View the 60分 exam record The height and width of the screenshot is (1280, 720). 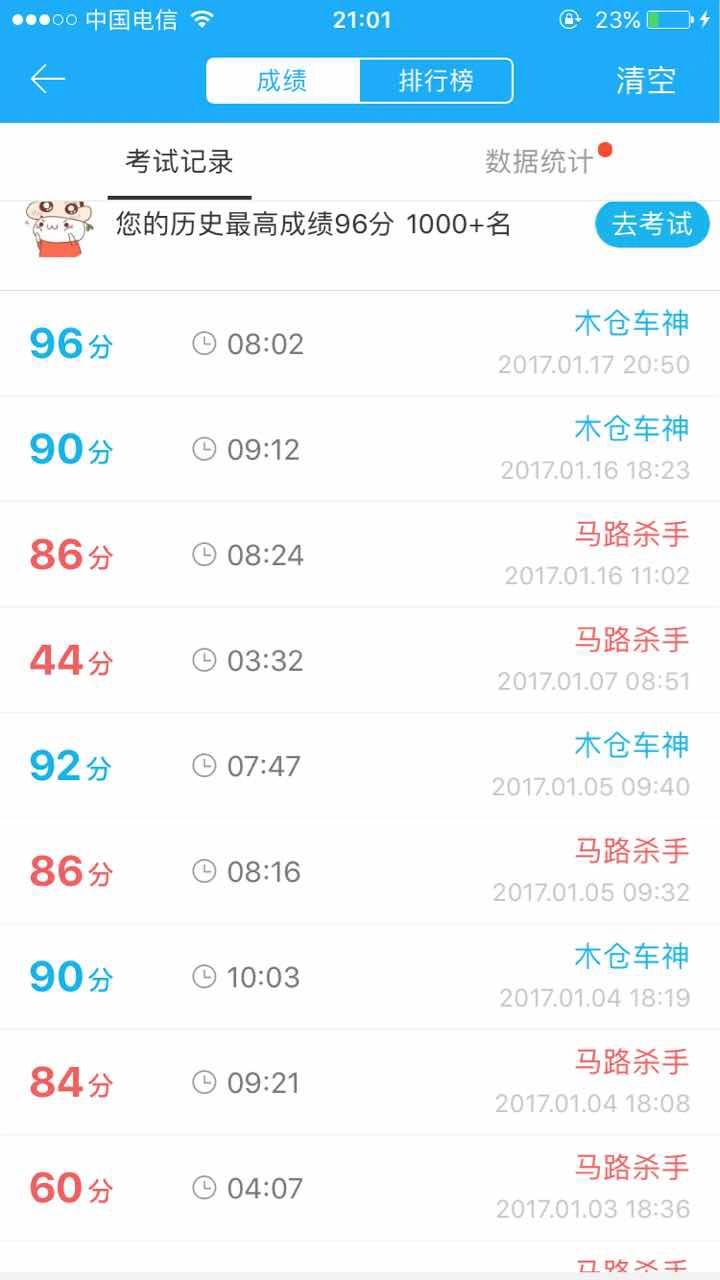point(360,1188)
